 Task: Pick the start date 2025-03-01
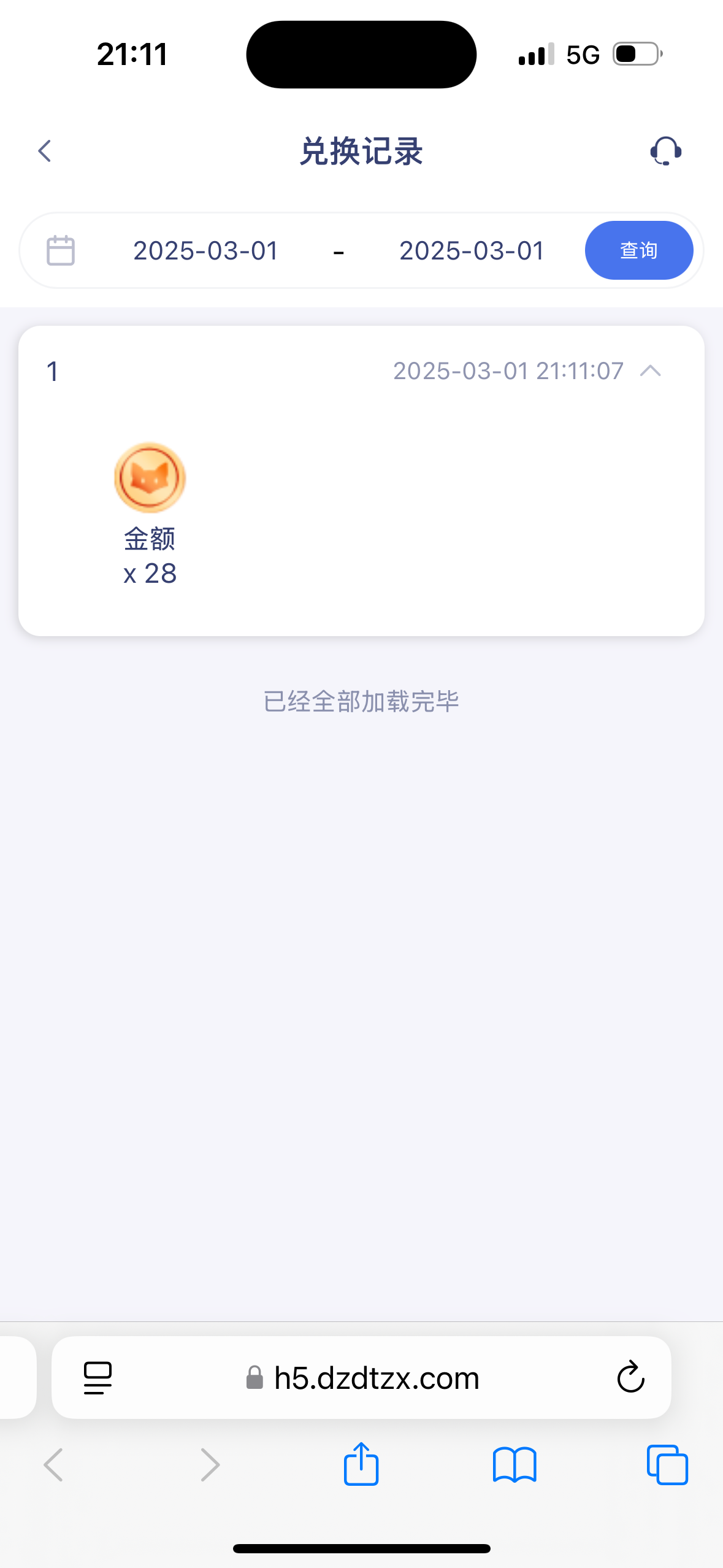[205, 251]
